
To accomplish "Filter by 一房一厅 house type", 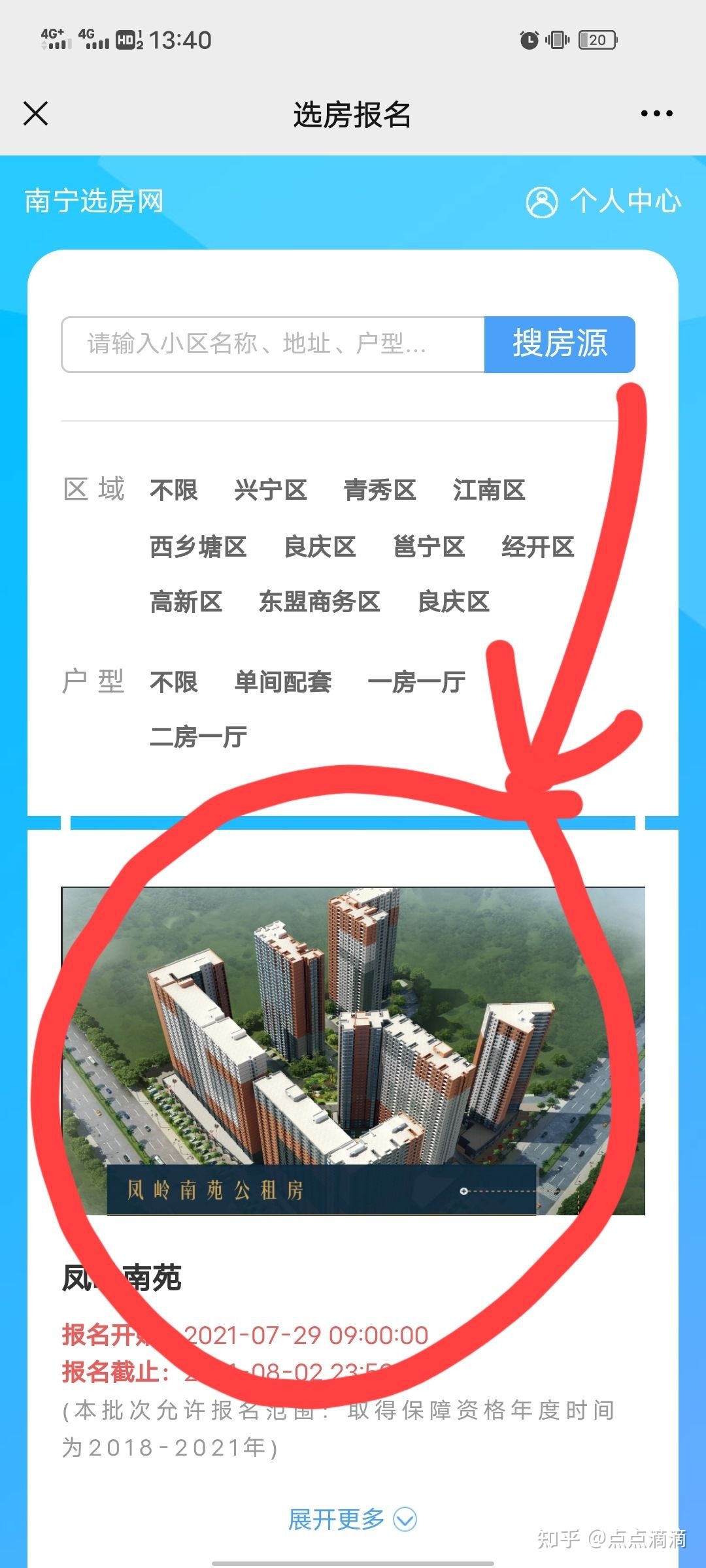I will point(416,682).
